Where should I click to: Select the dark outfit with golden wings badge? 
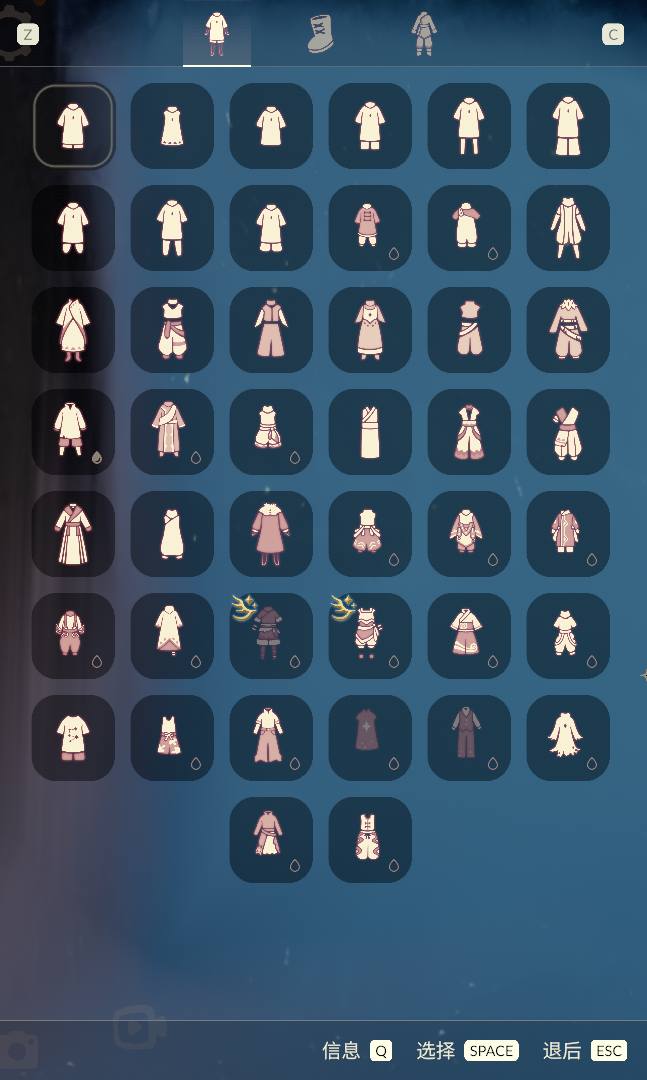270,635
